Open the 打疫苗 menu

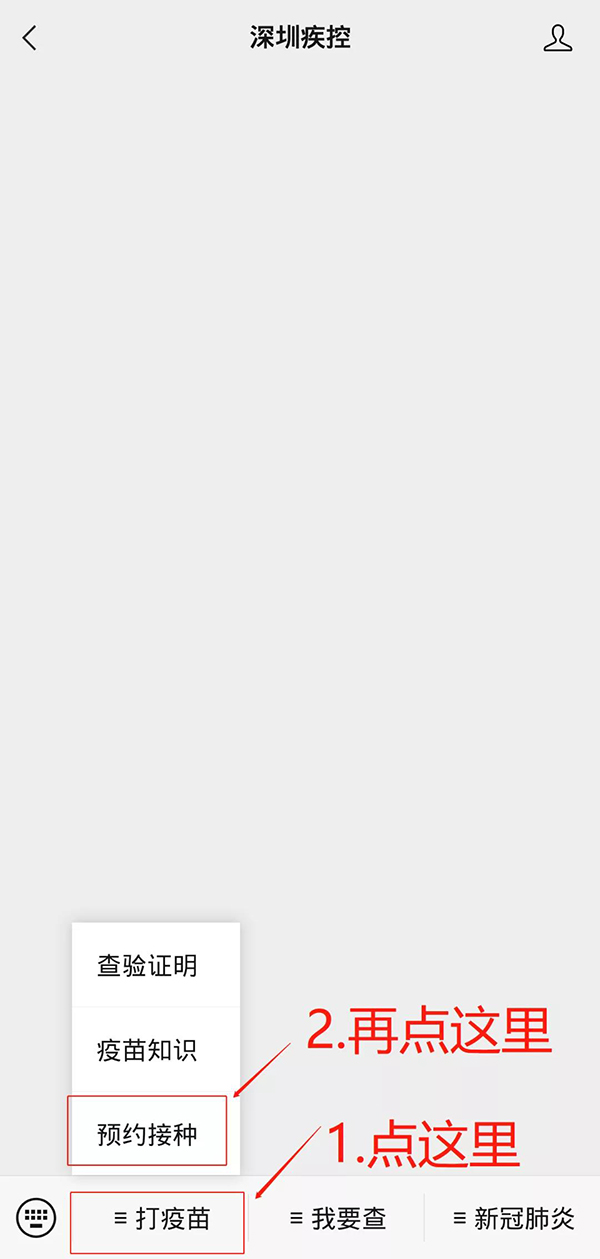click(160, 1219)
